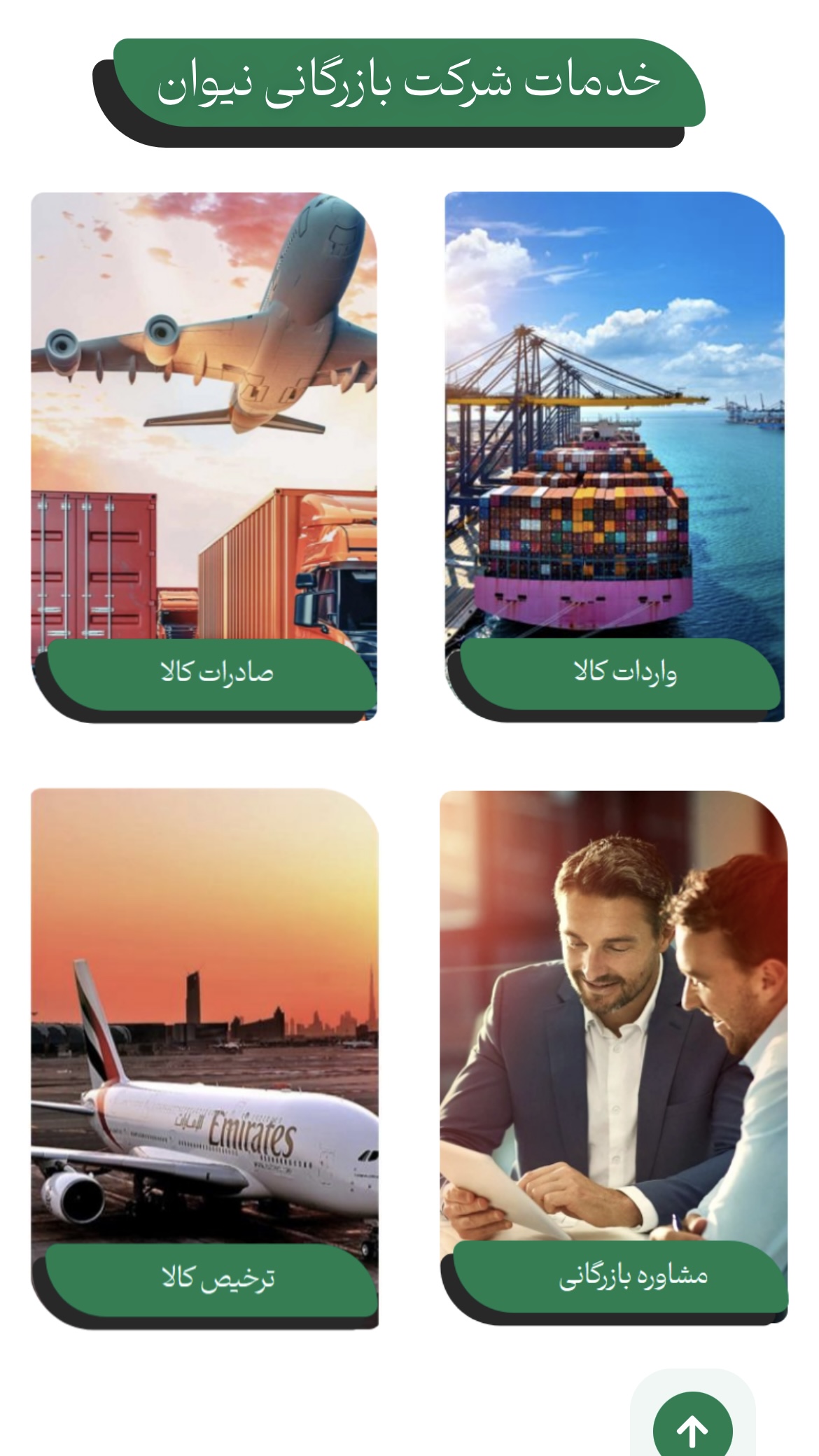Open the صادرات کالا service card
The width and height of the screenshot is (819, 1456).
point(204,455)
